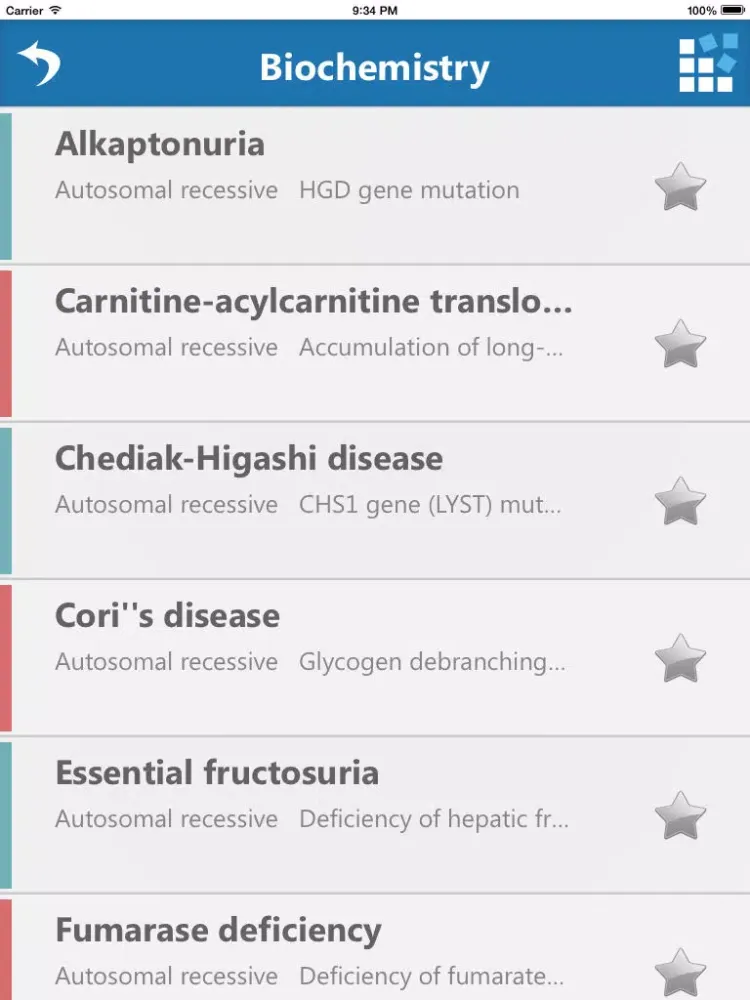Star the Chediak-Higashi disease entry

(679, 500)
